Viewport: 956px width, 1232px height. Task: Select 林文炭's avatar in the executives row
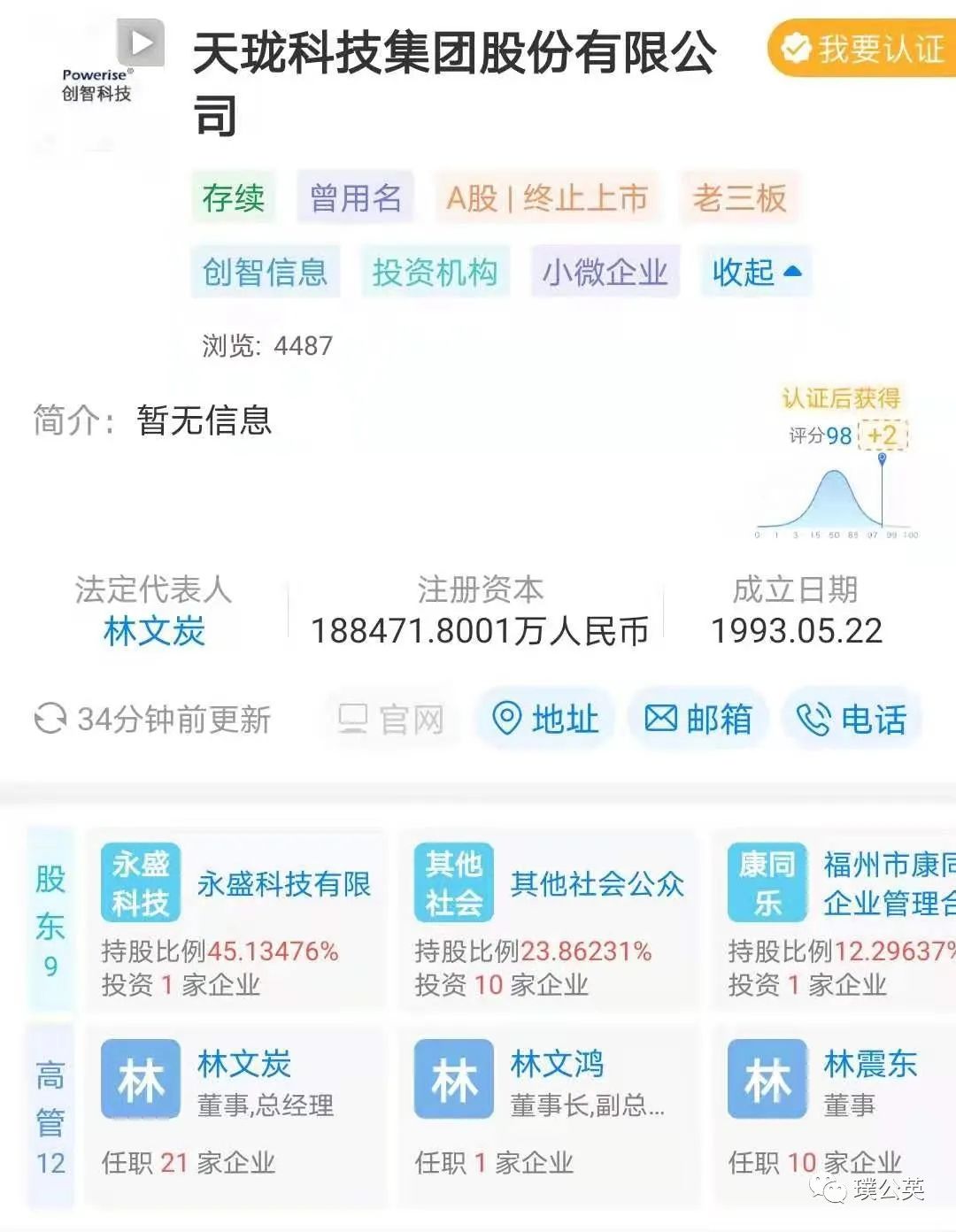pyautogui.click(x=140, y=1079)
